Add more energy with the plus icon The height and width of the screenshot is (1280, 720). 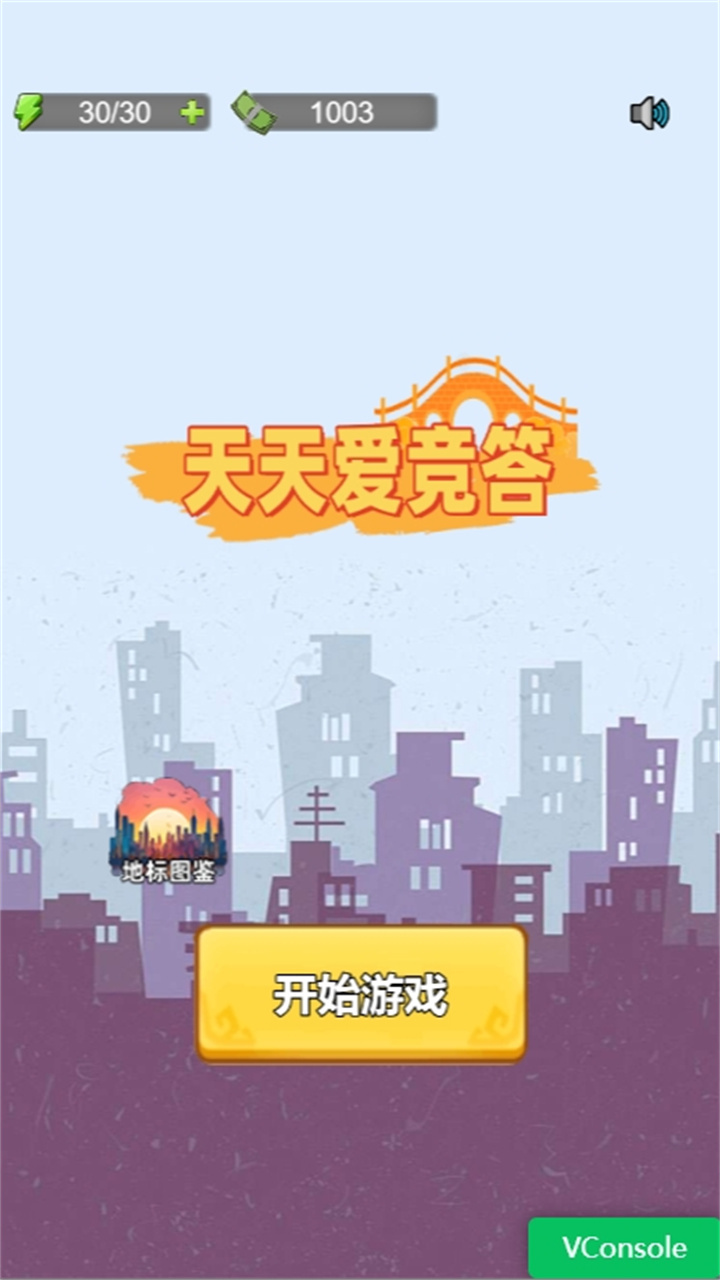tap(192, 113)
